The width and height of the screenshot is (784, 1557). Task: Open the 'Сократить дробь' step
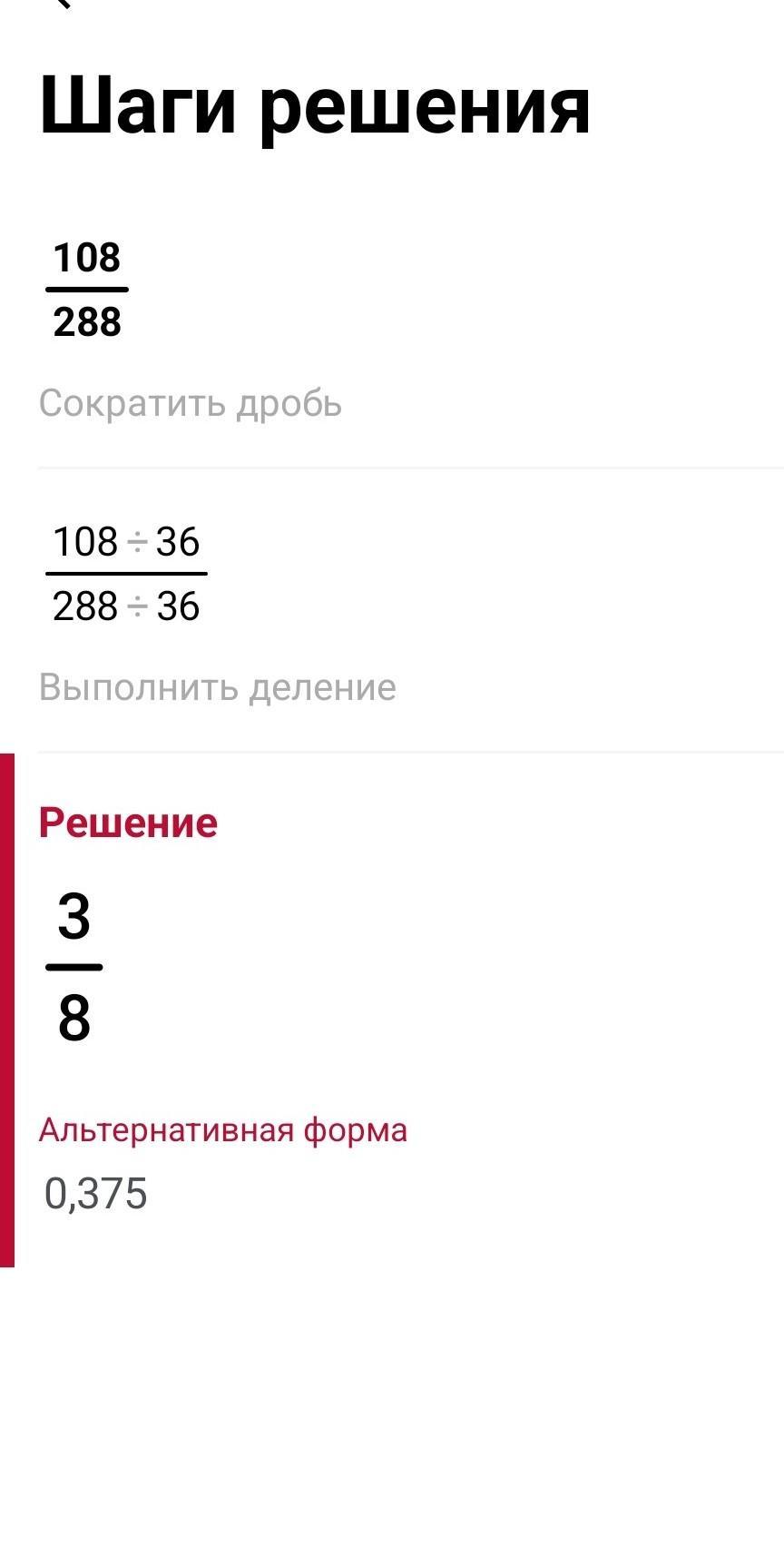(191, 403)
